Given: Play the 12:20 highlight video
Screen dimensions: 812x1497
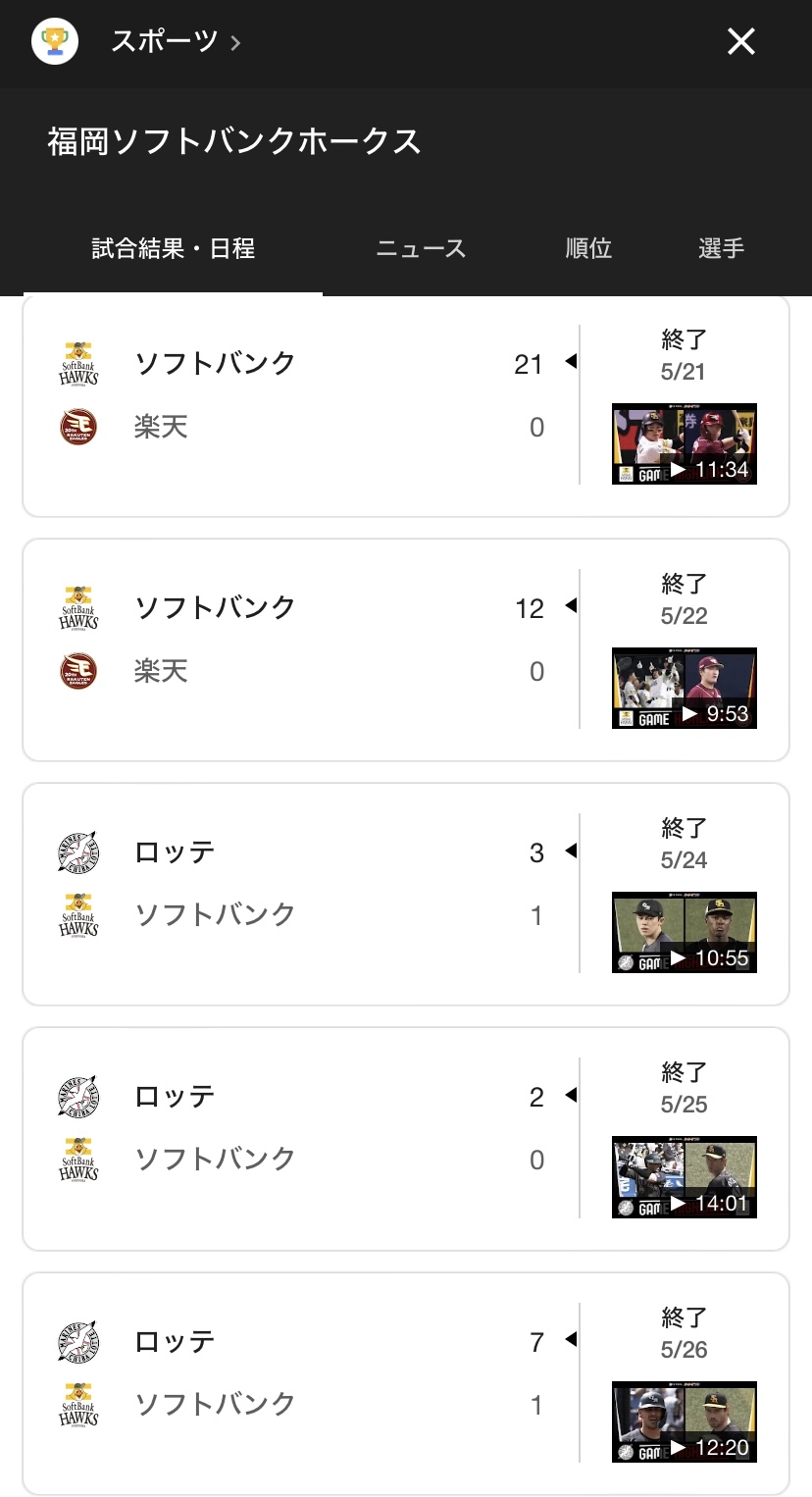Looking at the screenshot, I should (685, 1421).
